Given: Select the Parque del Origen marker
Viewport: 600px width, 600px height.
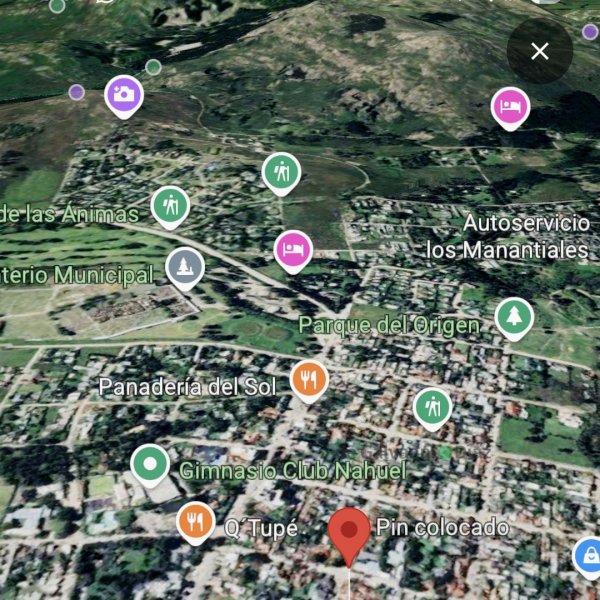Looking at the screenshot, I should pyautogui.click(x=514, y=318).
